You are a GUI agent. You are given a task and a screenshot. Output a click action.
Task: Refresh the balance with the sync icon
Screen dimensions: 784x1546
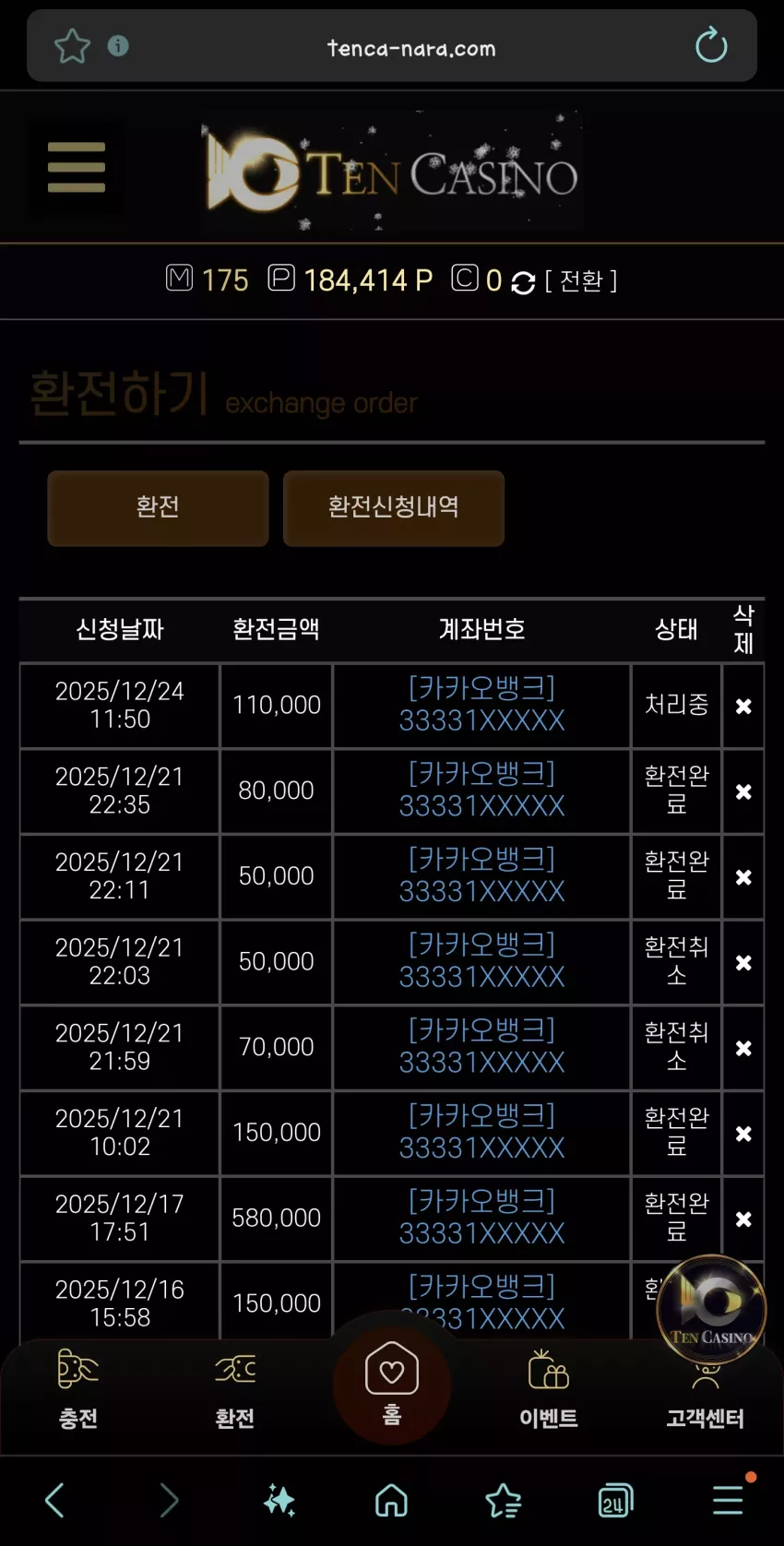[x=523, y=282]
